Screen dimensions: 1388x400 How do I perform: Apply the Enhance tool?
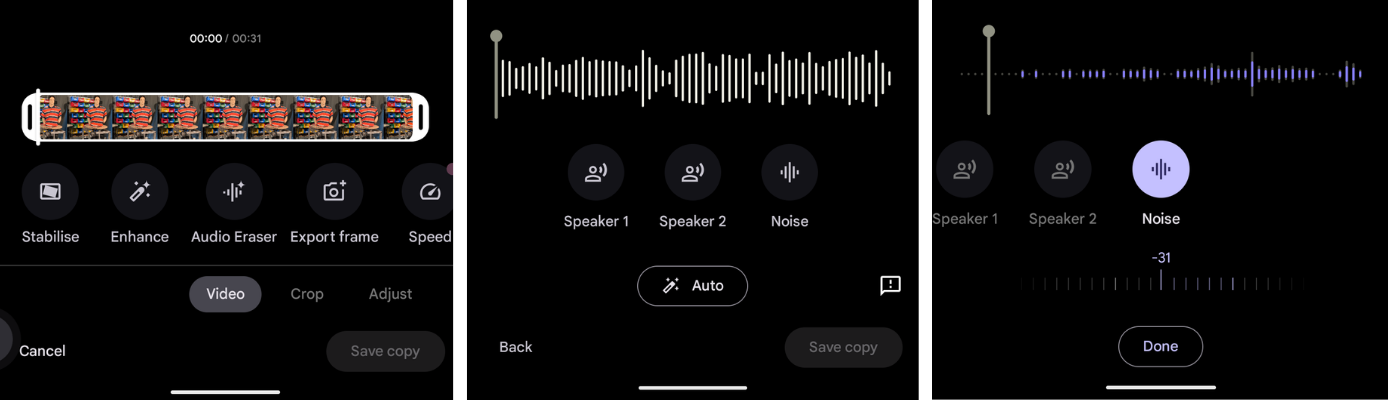click(140, 192)
